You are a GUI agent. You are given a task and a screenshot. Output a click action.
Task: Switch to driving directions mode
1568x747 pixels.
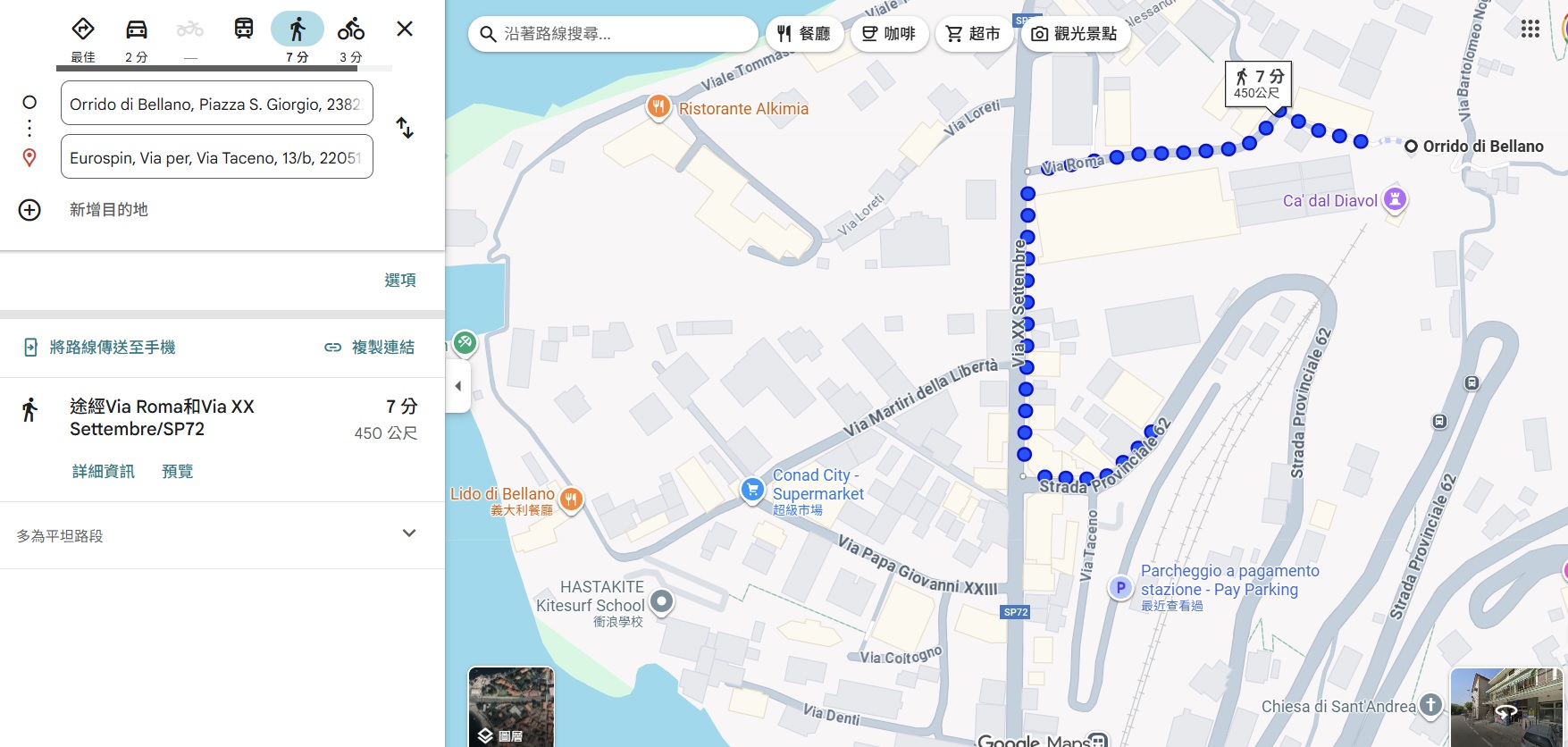click(x=136, y=30)
